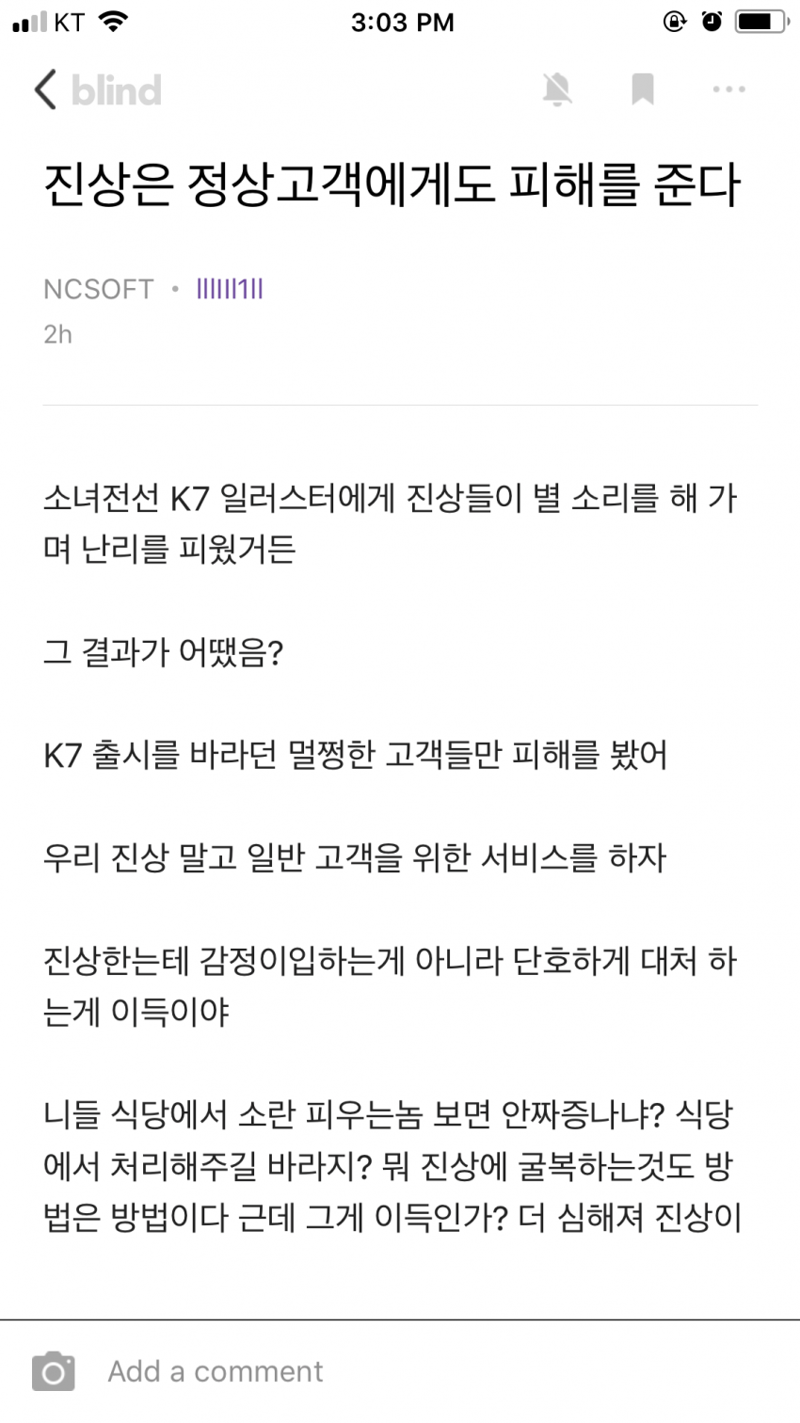Attach a photo with the camera icon

53,1371
